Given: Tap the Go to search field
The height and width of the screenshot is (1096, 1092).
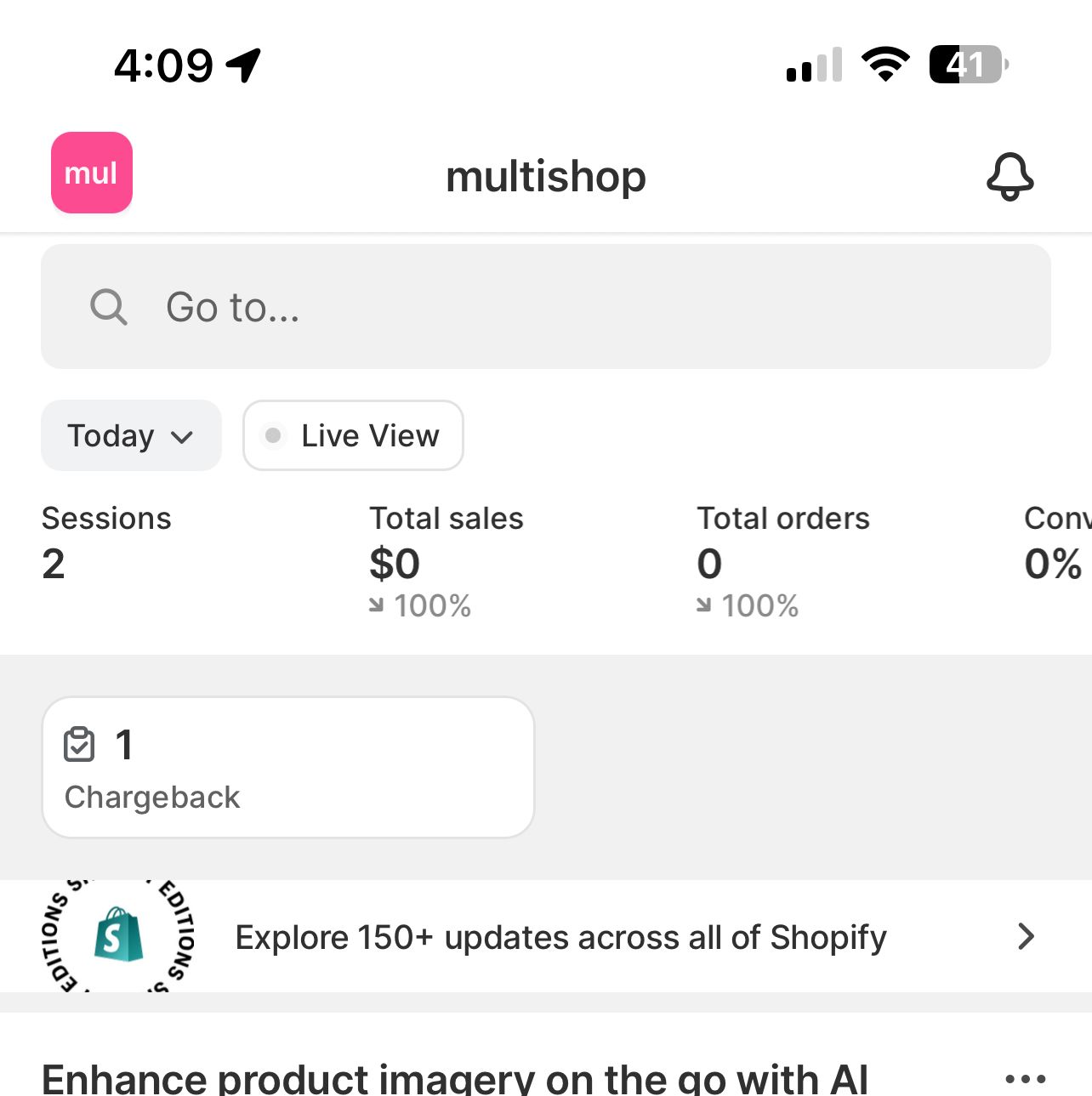Looking at the screenshot, I should tap(544, 307).
